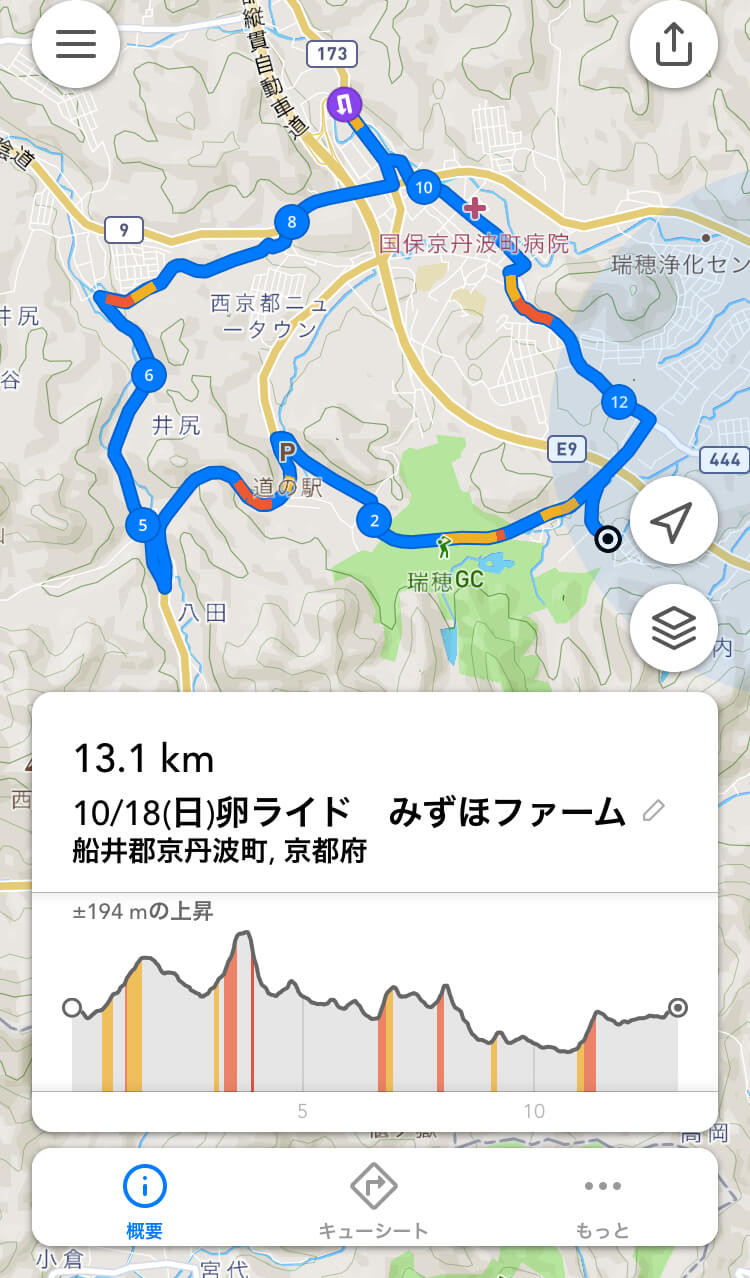
Task: Open map layers selector
Action: point(673,627)
